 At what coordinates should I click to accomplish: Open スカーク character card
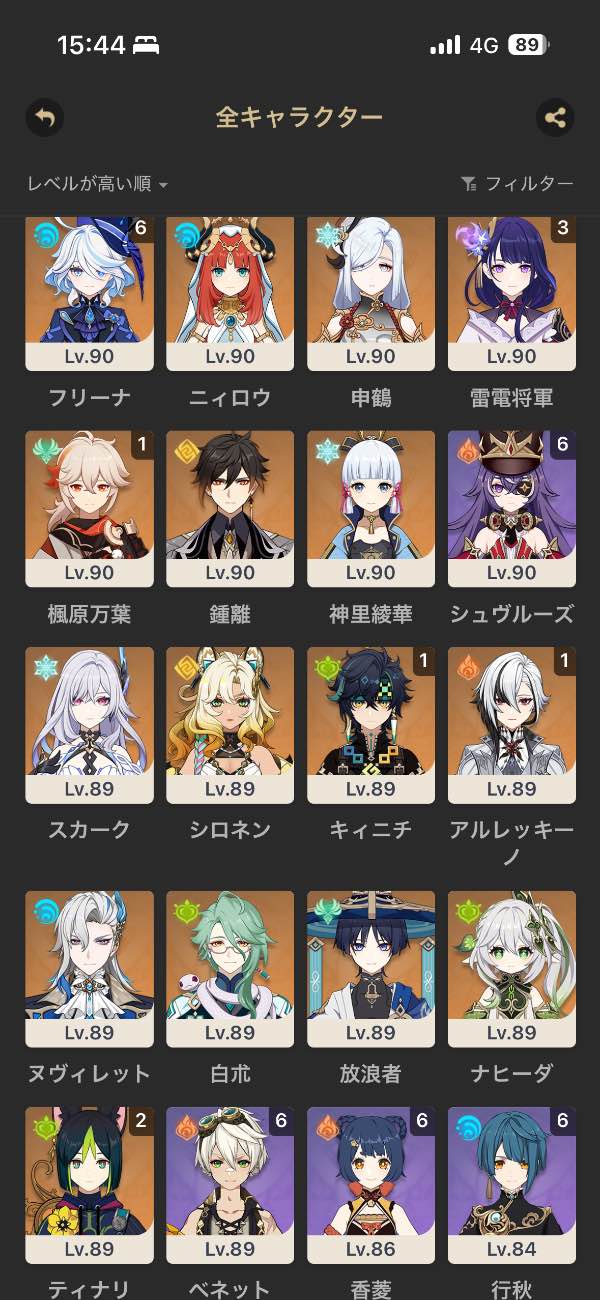[90, 724]
